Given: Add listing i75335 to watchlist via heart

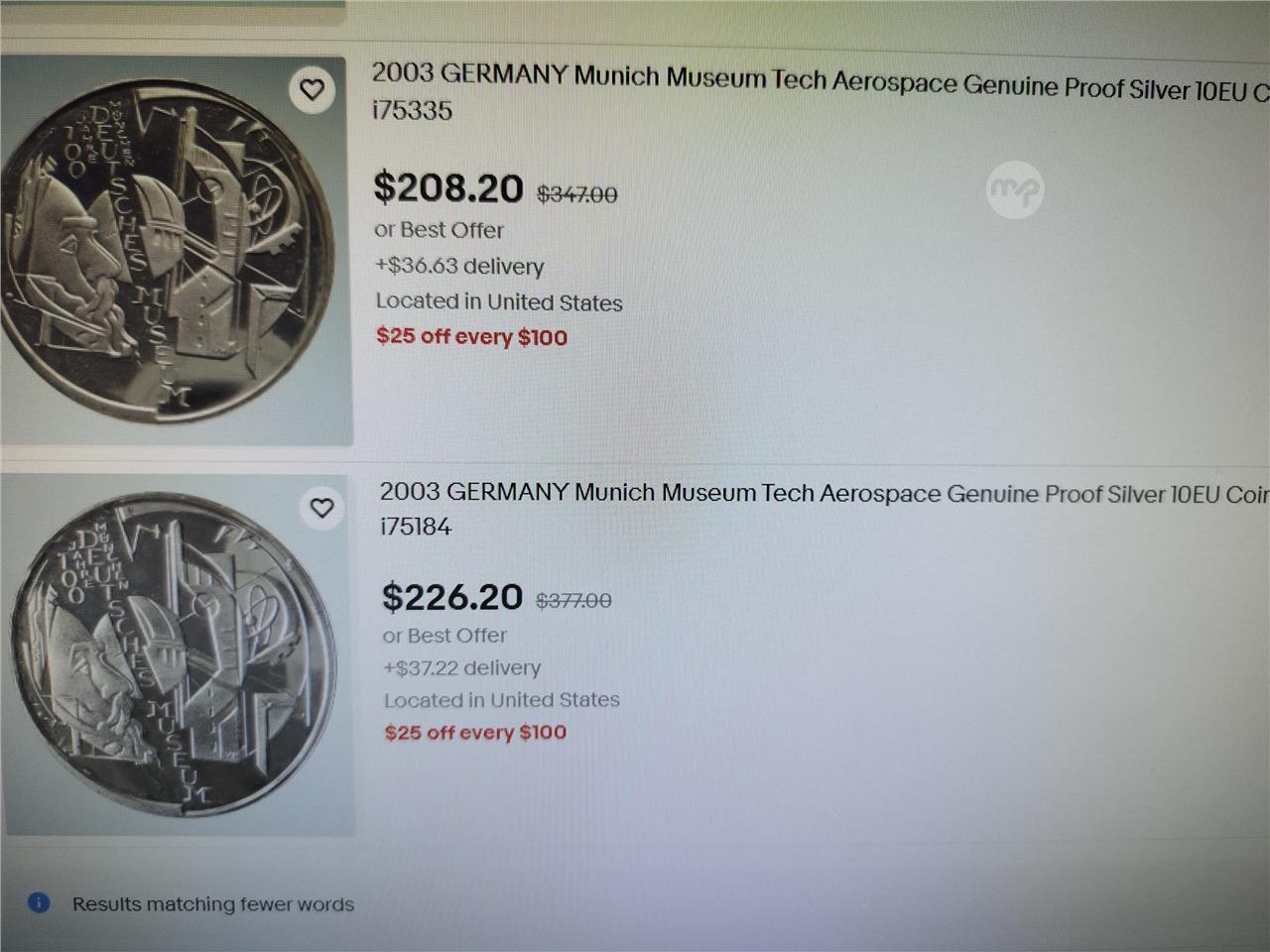Looking at the screenshot, I should 313,90.
